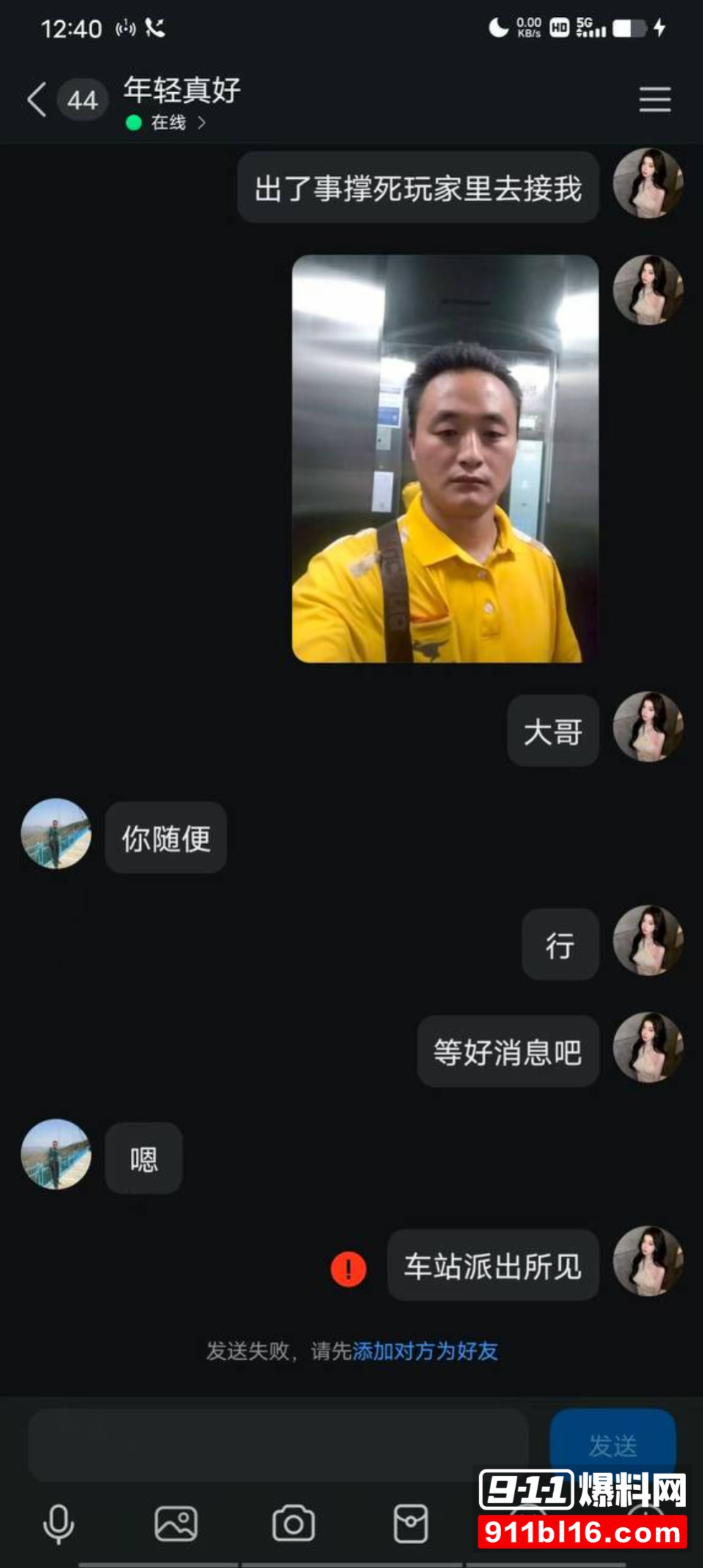Image resolution: width=703 pixels, height=1568 pixels.
Task: Hit the 发送 send button
Action: click(612, 1445)
